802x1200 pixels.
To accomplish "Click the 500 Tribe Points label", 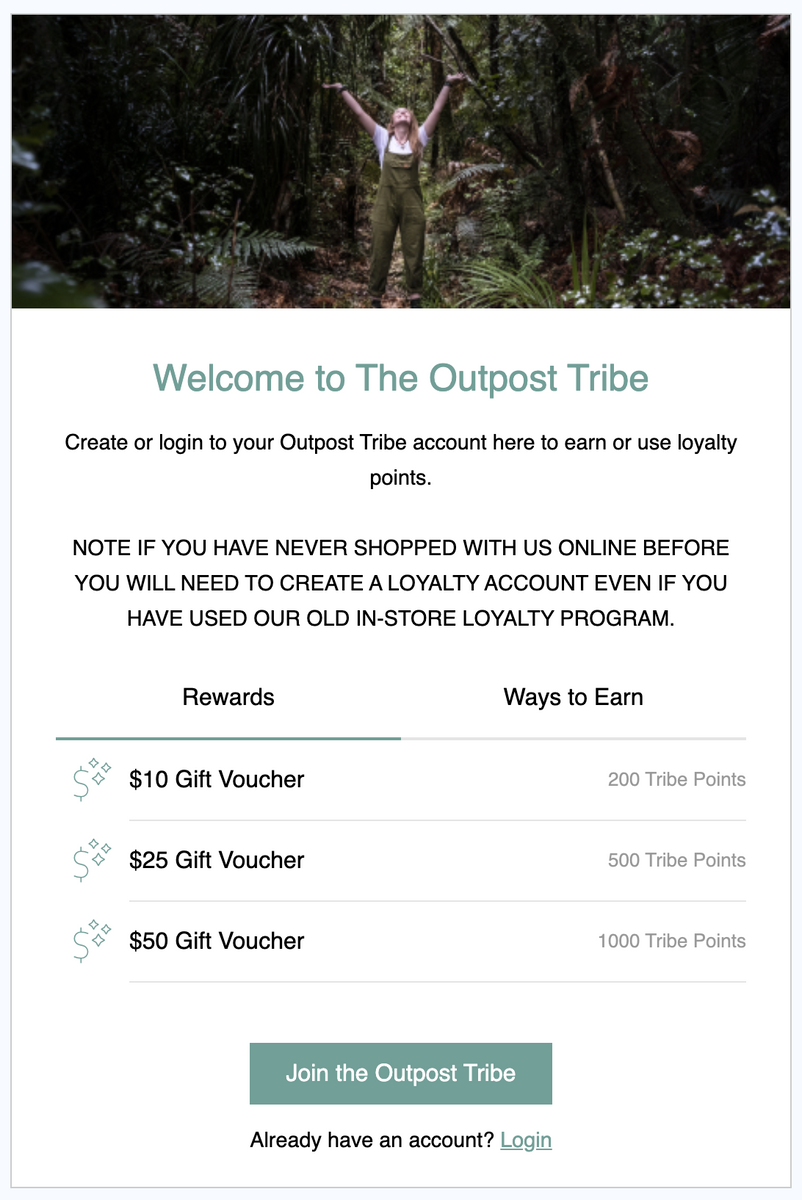I will pos(676,861).
